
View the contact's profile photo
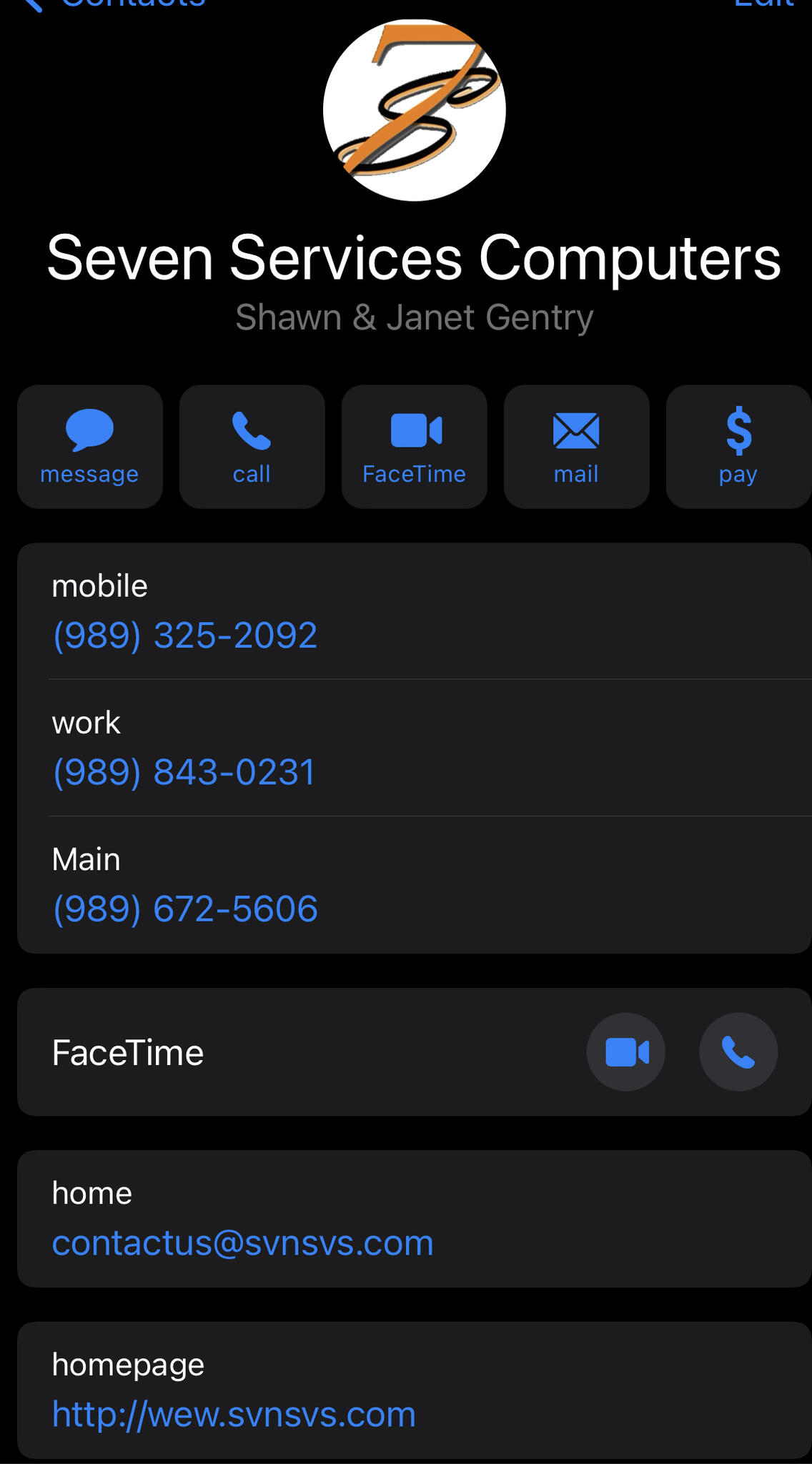pos(414,110)
